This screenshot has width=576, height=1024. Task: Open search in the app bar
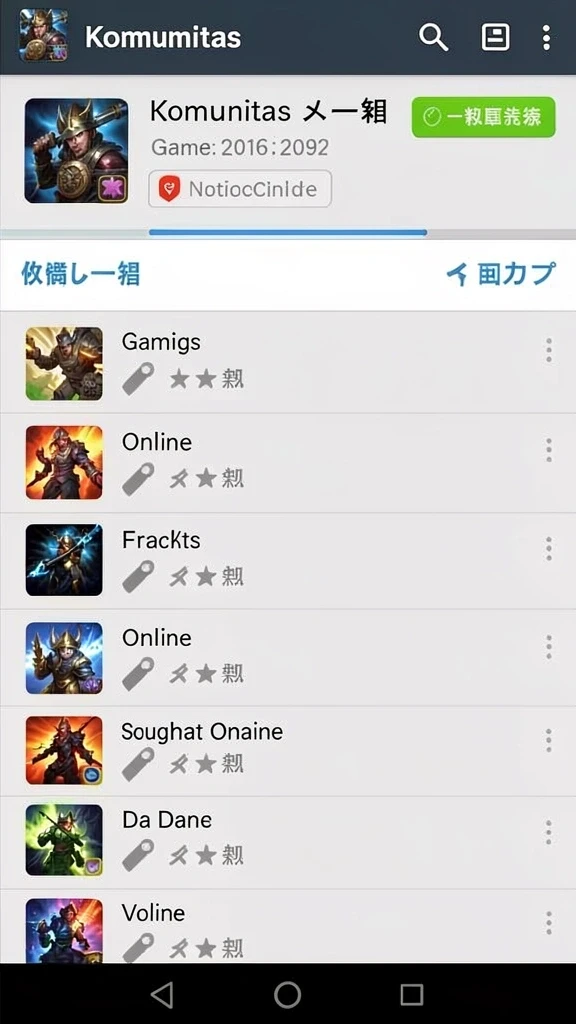[x=433, y=37]
